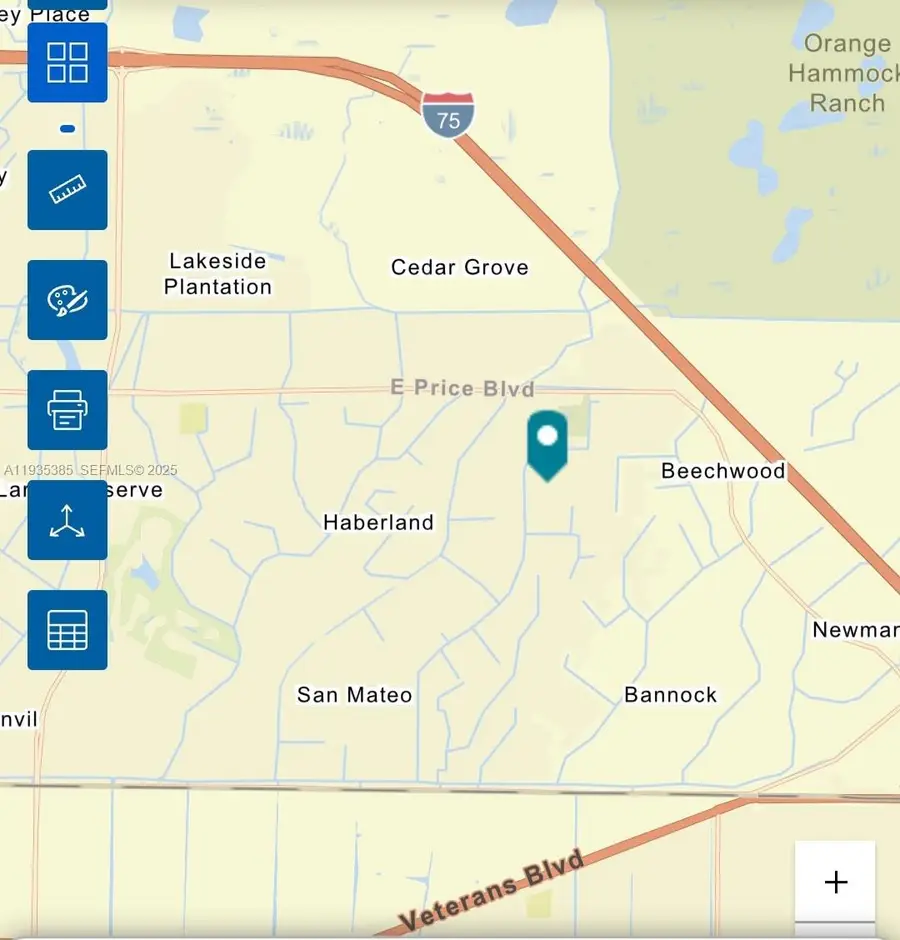Viewport: 900px width, 940px height.
Task: Toggle the dash indicator below the grid tool
Action: pyautogui.click(x=66, y=126)
